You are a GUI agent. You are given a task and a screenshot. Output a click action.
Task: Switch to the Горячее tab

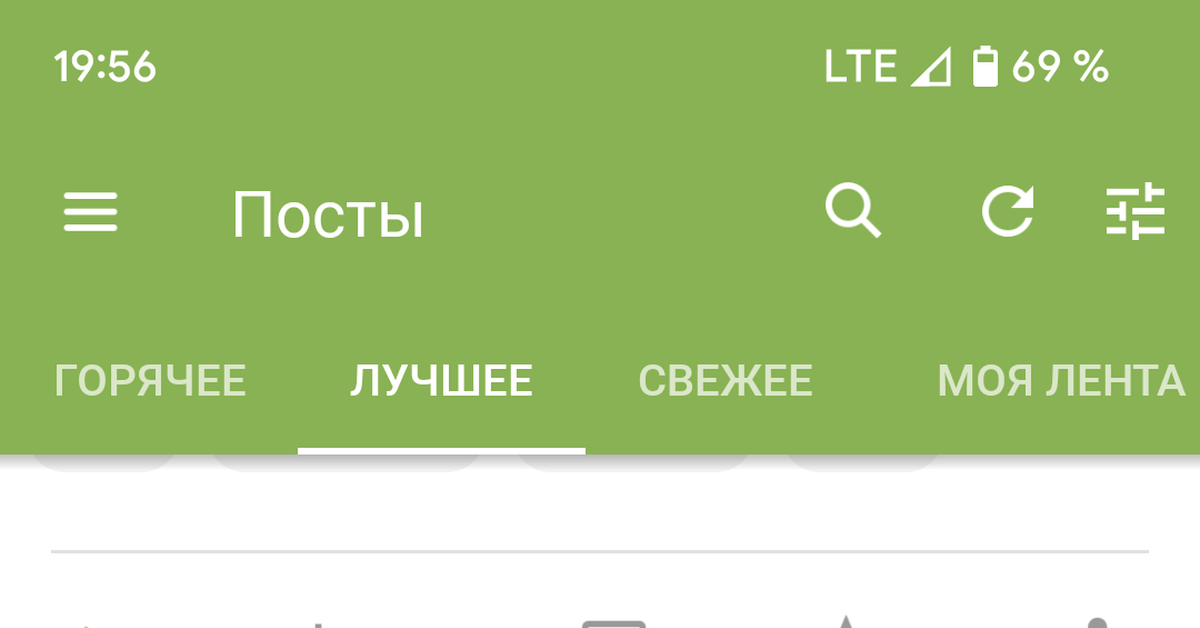150,381
